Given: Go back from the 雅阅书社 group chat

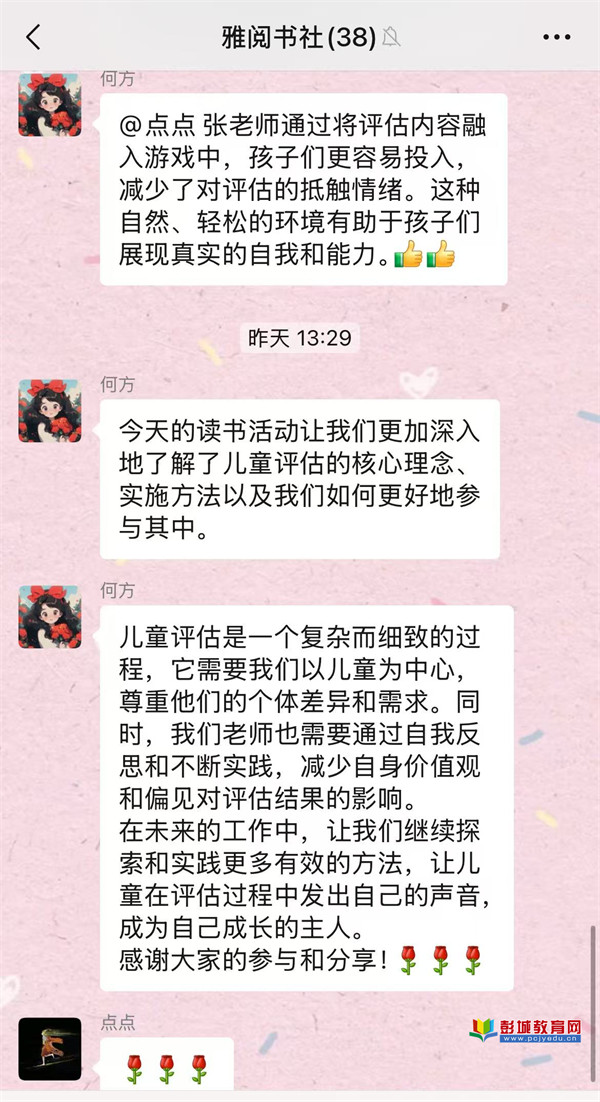Looking at the screenshot, I should click(34, 38).
